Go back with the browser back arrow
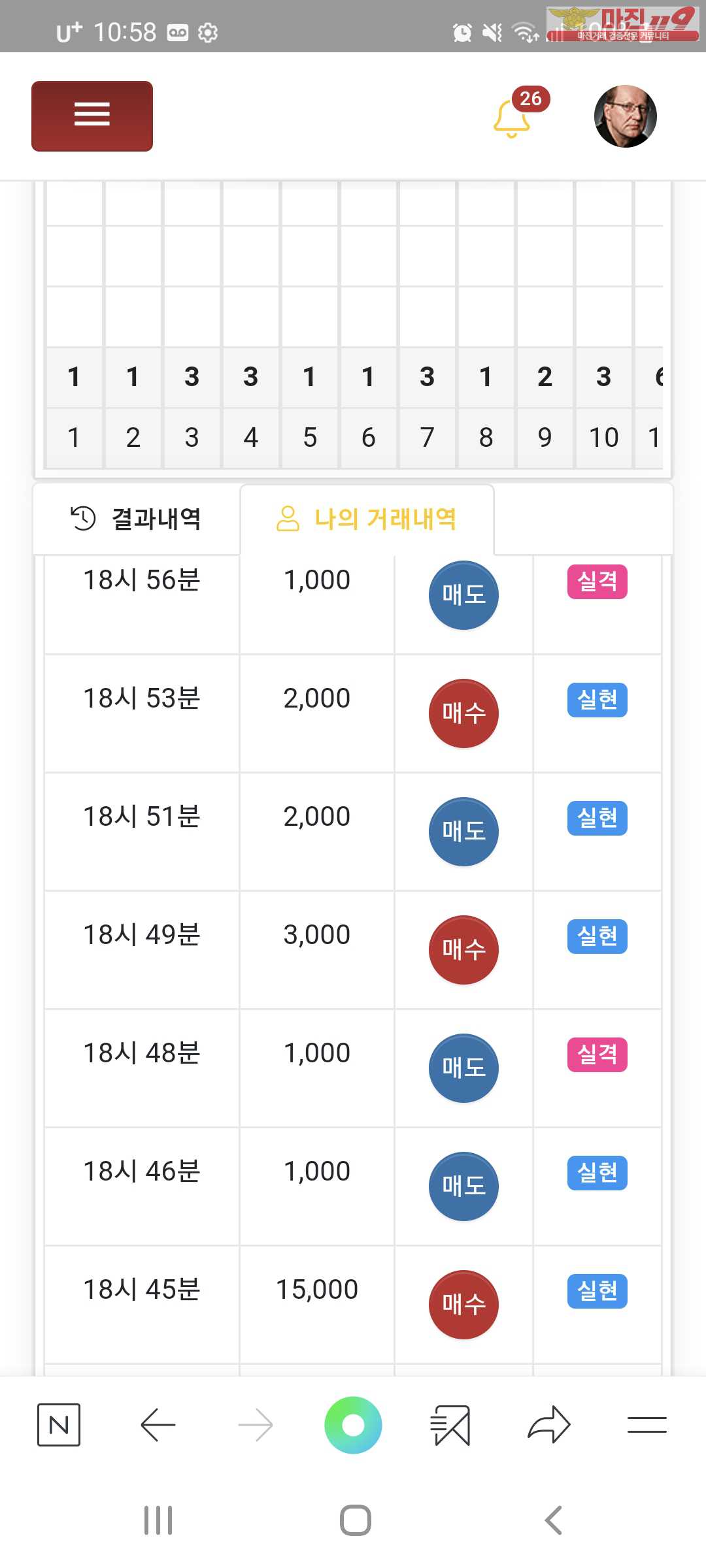The width and height of the screenshot is (706, 1568). (158, 1424)
